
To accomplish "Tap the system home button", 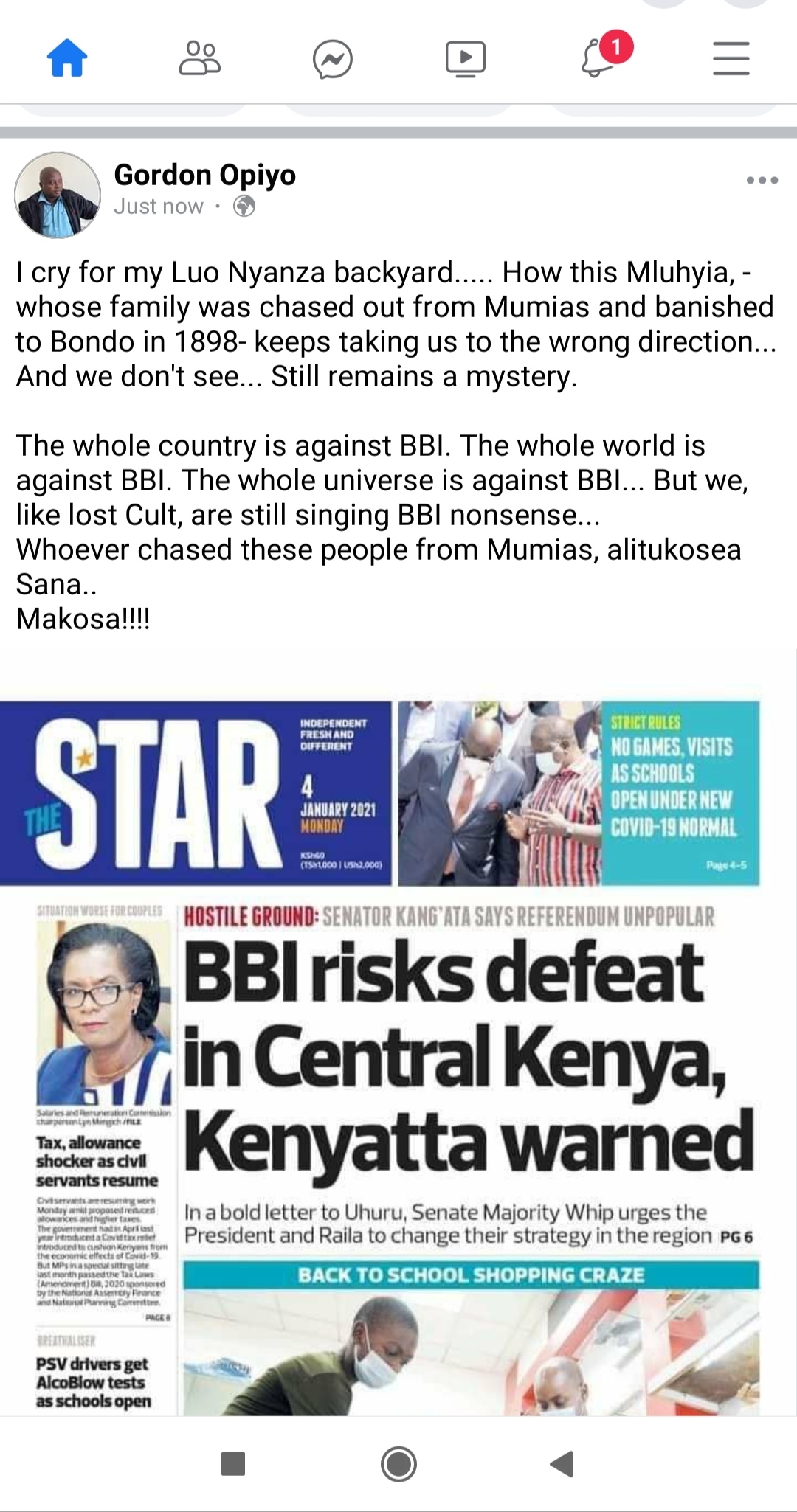I will [x=398, y=1463].
